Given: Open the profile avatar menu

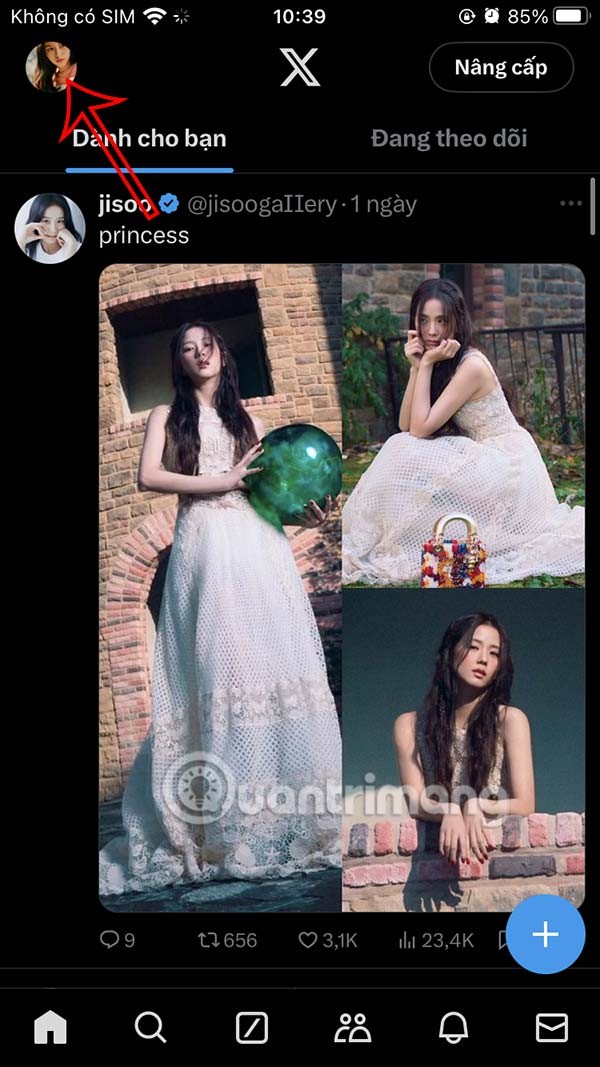Looking at the screenshot, I should tap(50, 66).
